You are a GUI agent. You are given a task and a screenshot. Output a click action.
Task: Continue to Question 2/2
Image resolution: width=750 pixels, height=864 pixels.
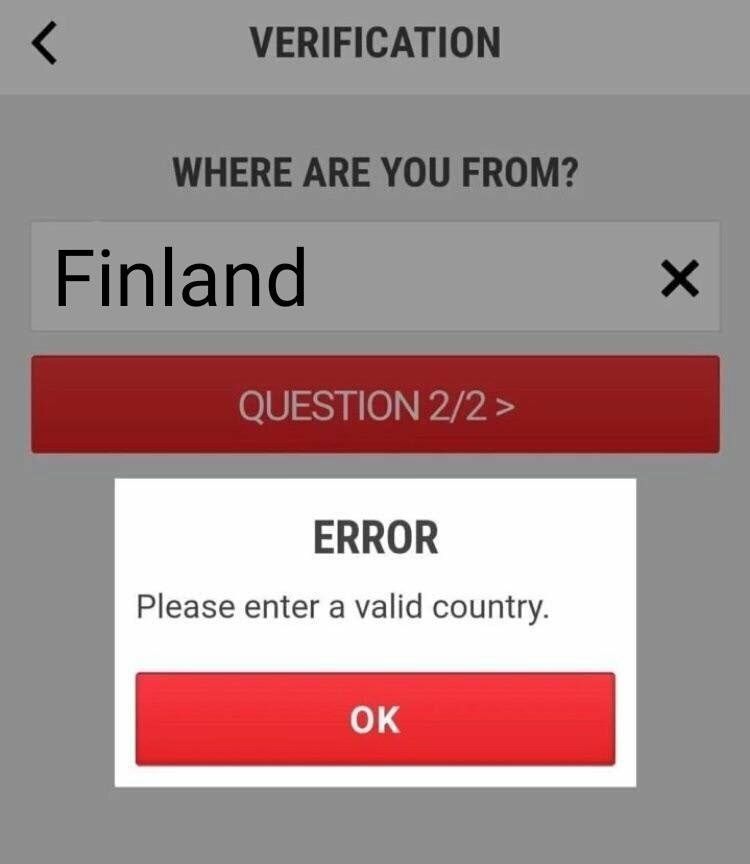(375, 405)
